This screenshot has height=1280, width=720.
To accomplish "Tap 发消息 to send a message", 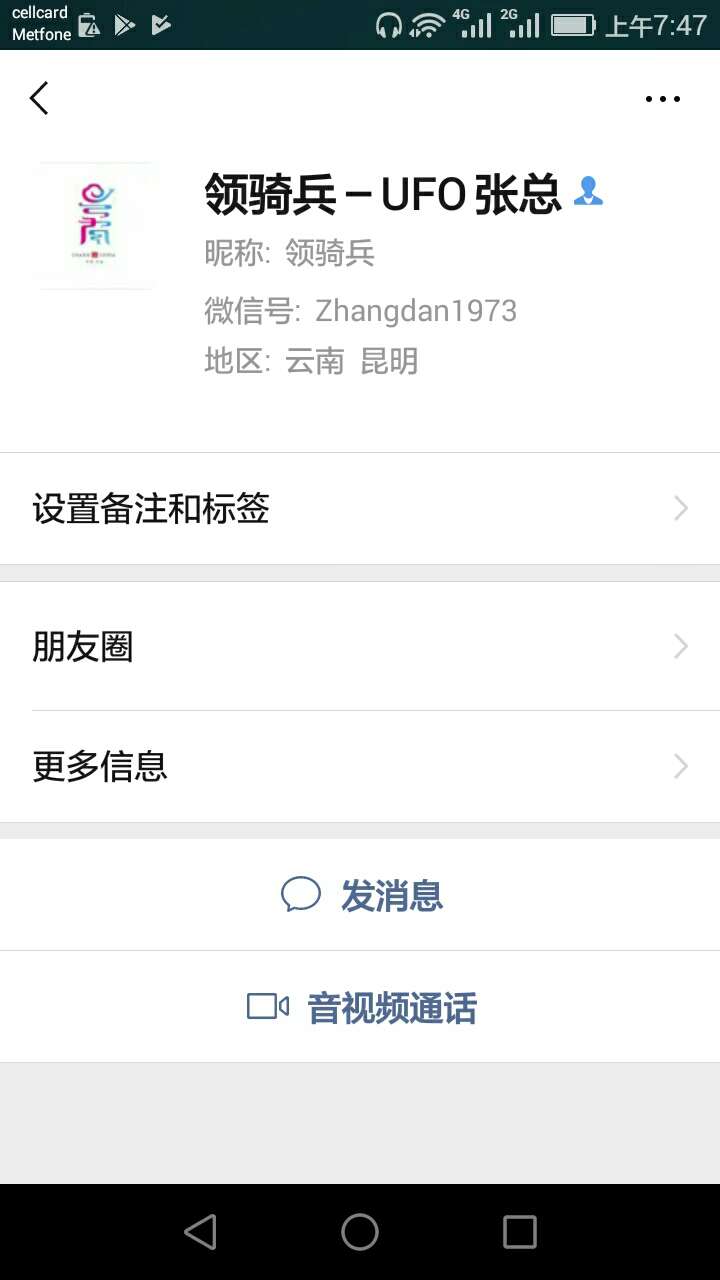I will tap(360, 895).
